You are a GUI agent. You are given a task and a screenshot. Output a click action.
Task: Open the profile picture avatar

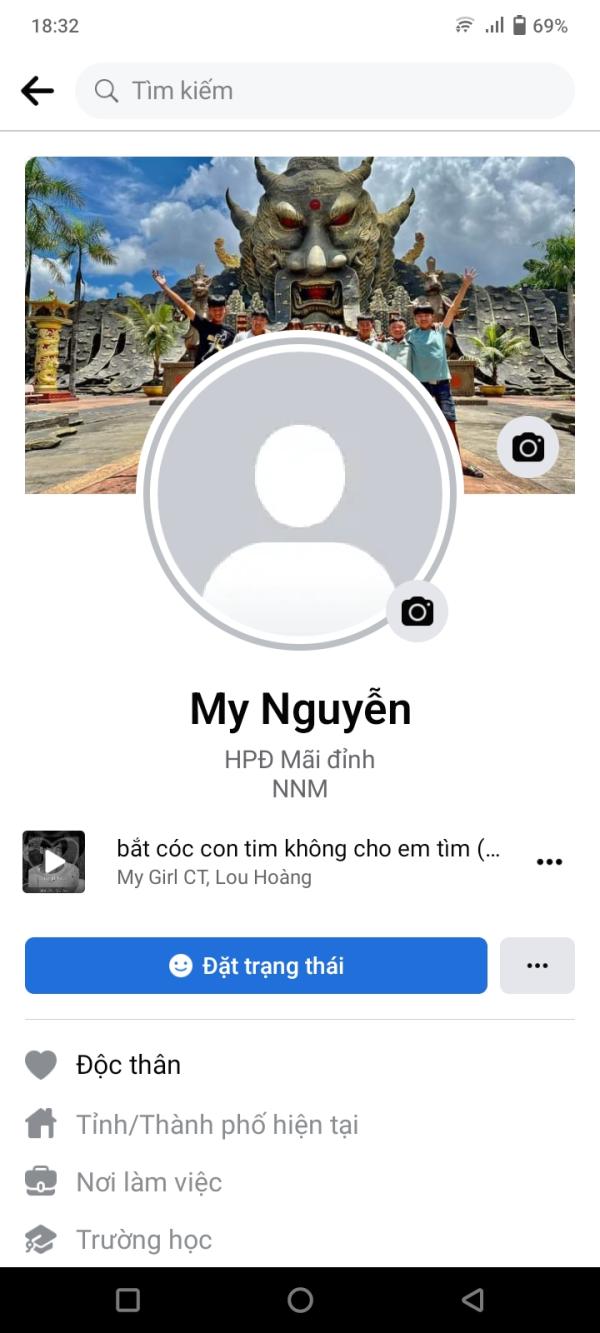(300, 492)
